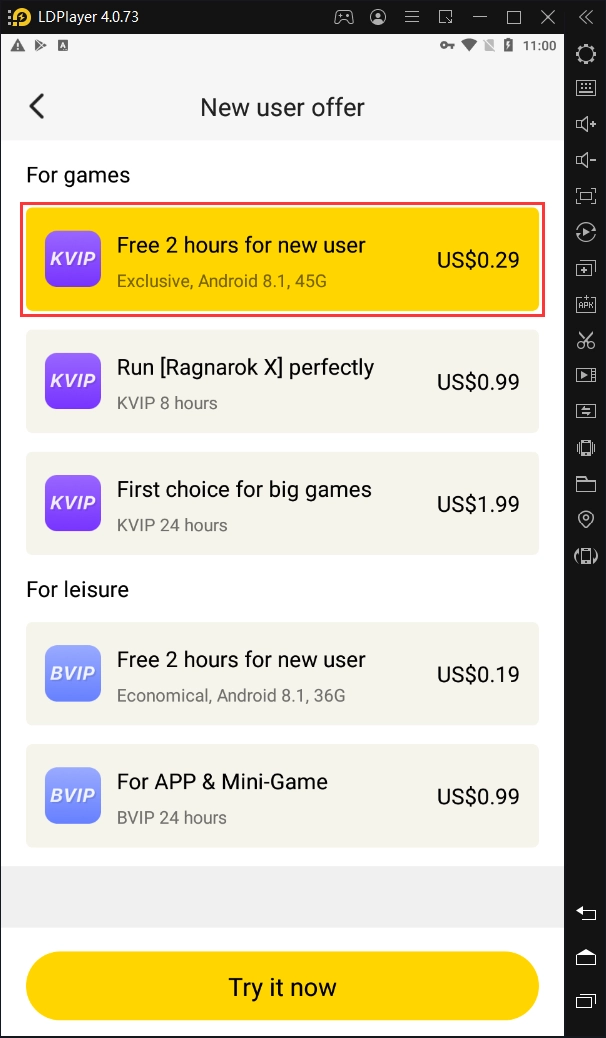Pick First choice for big games offer
Image resolution: width=606 pixels, height=1038 pixels.
tap(282, 504)
